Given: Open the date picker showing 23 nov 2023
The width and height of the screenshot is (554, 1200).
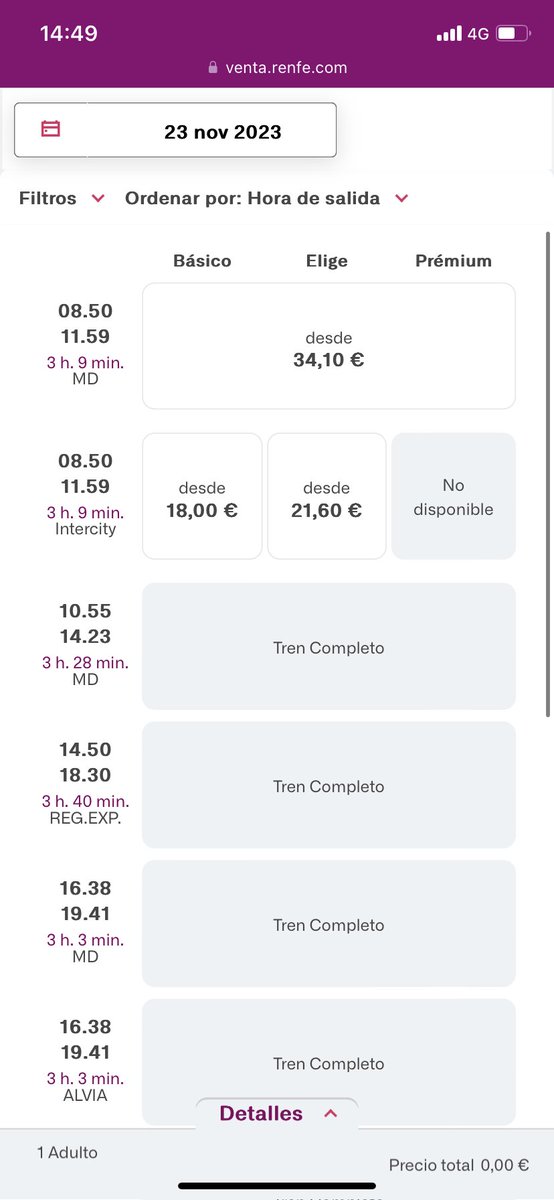Looking at the screenshot, I should coord(175,130).
